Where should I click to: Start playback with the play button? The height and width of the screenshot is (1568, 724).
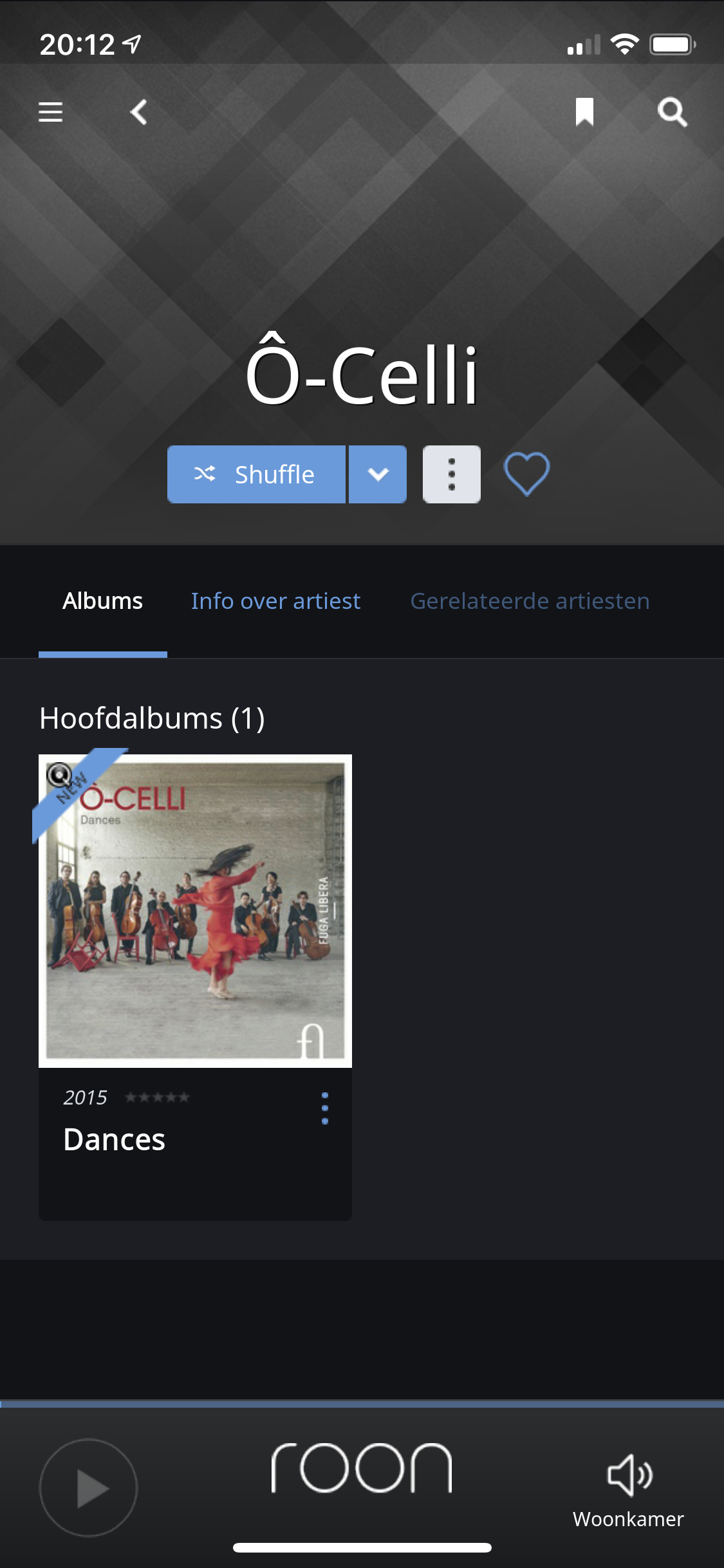point(89,1488)
